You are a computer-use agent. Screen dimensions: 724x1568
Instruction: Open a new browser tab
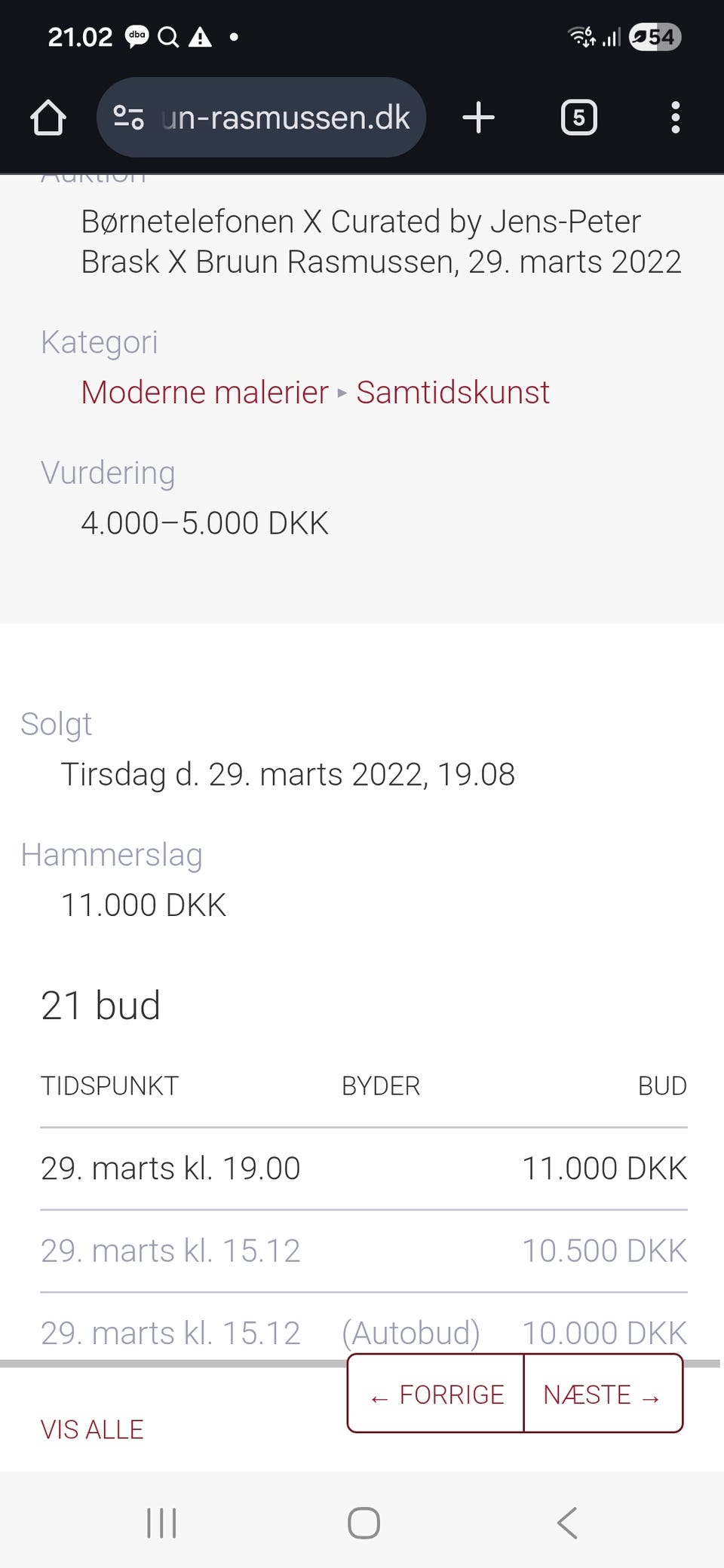(478, 118)
